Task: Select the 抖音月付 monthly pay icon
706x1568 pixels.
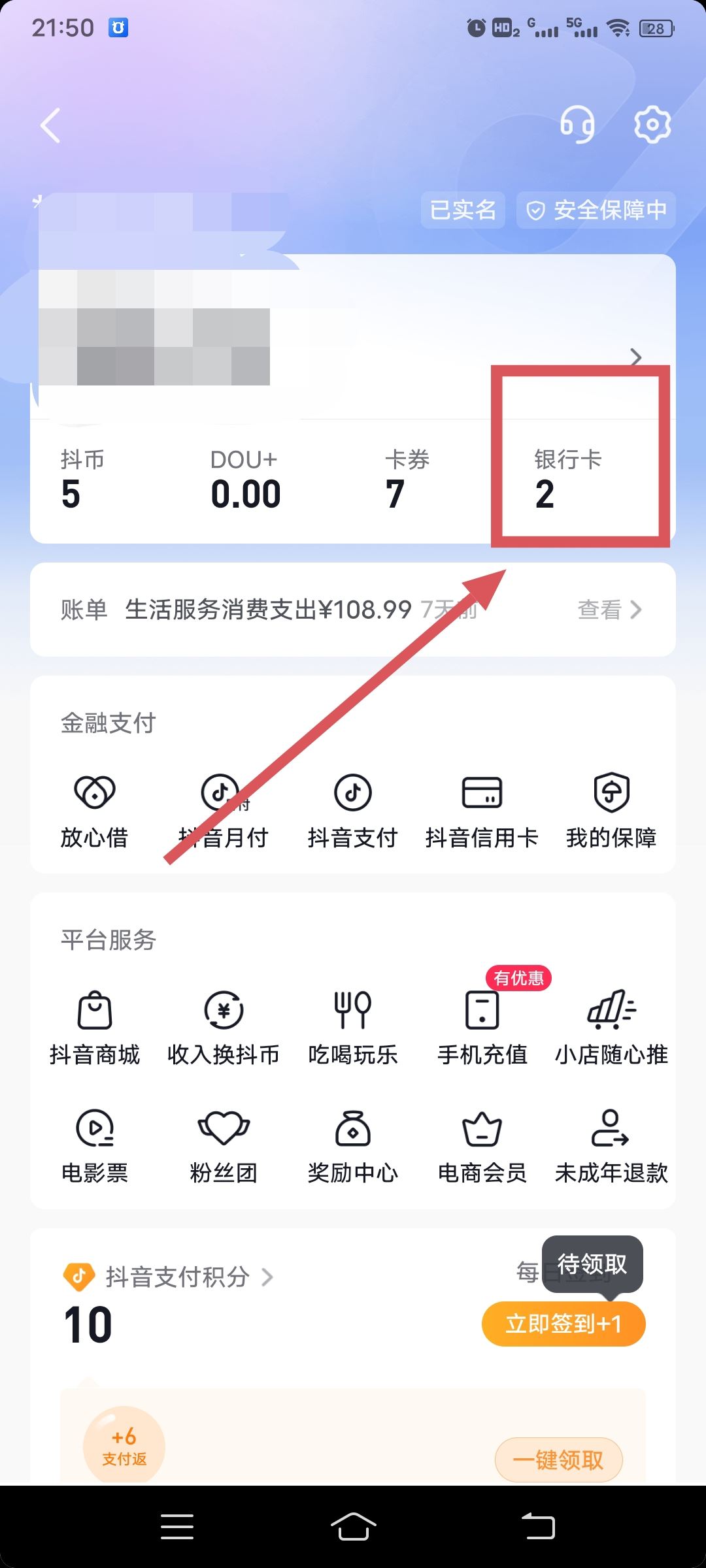Action: coord(223,810)
